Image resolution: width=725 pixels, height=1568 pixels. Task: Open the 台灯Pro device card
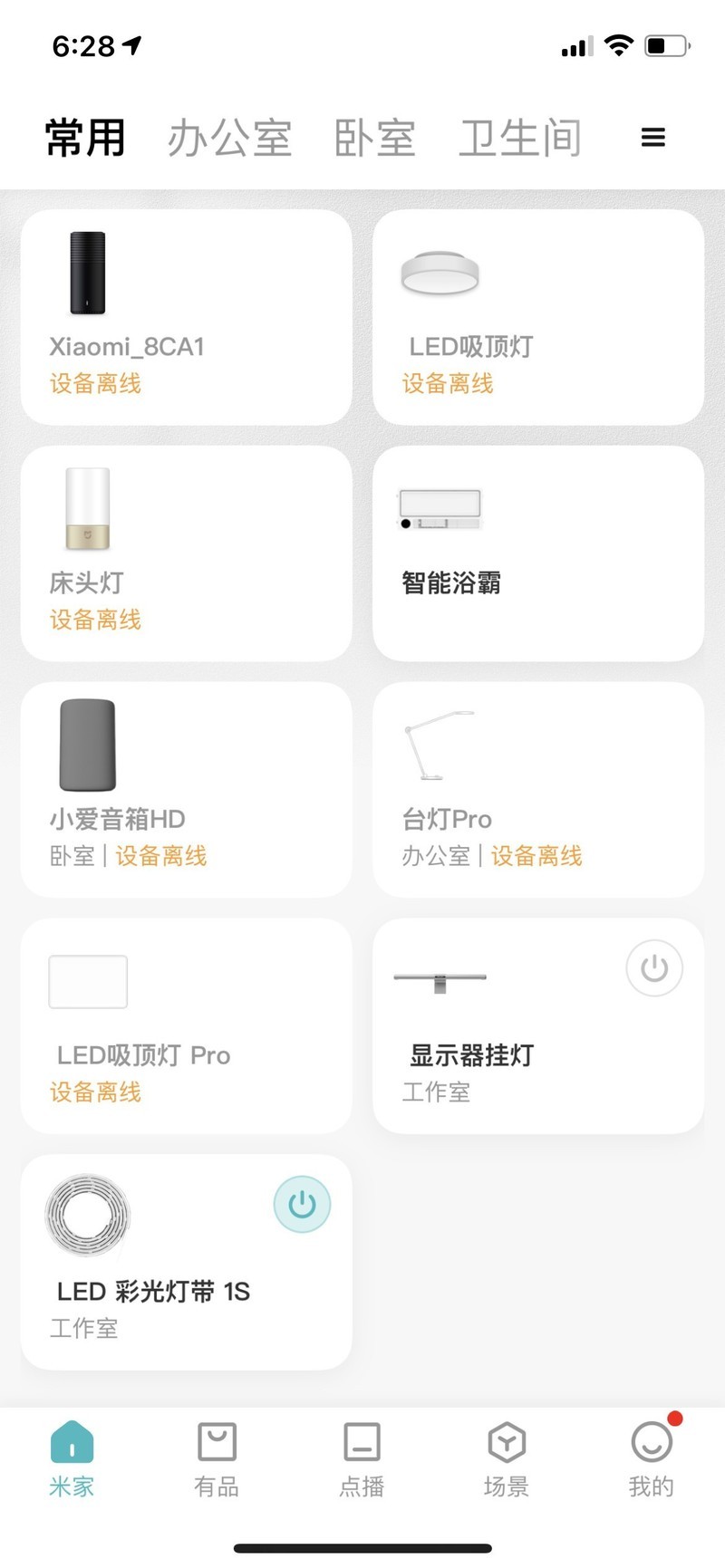(537, 790)
